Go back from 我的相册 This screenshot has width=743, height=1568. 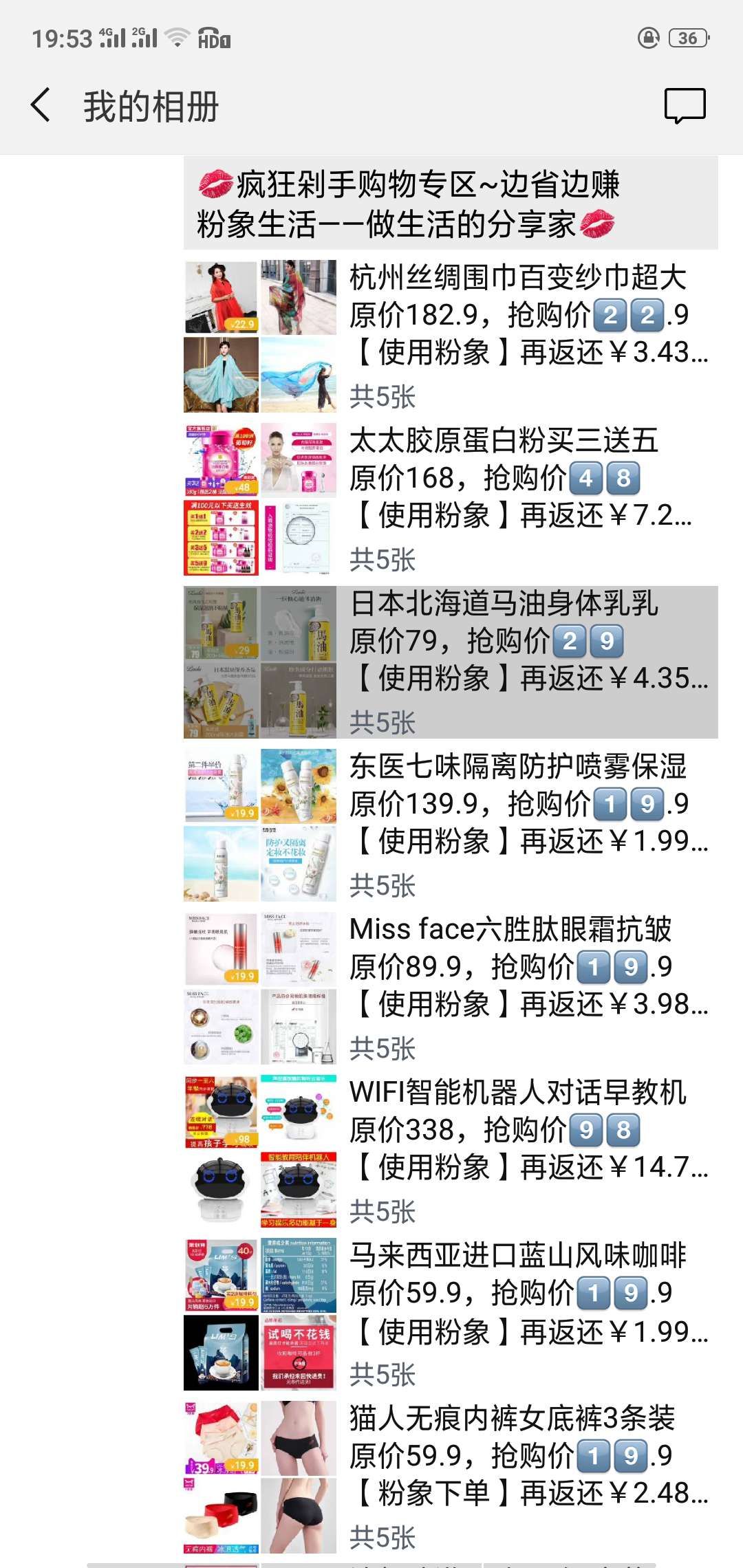tap(41, 106)
